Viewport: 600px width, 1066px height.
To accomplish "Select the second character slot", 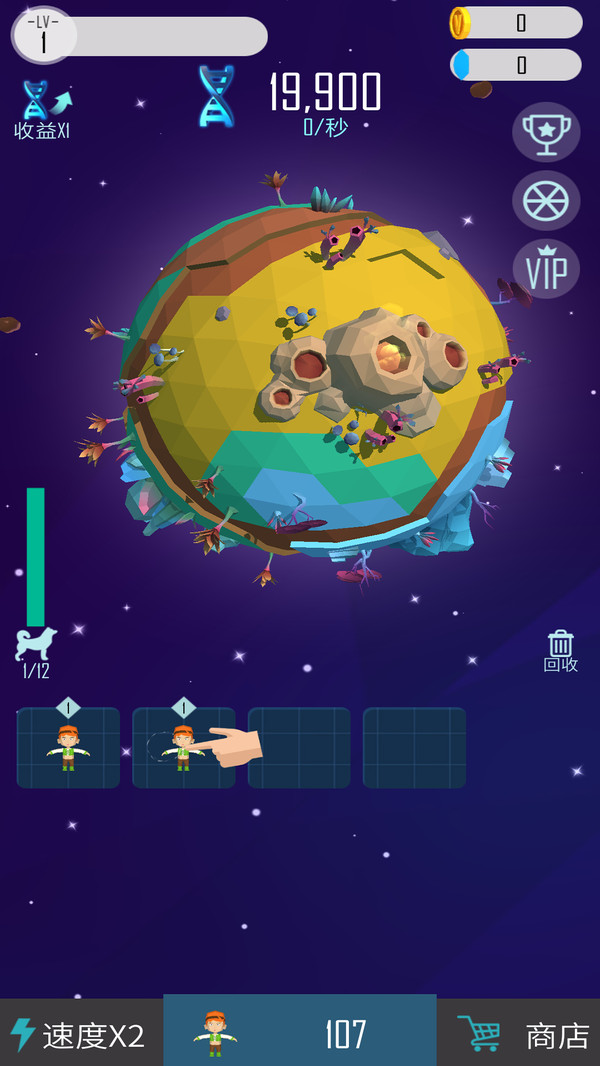I will pyautogui.click(x=183, y=748).
